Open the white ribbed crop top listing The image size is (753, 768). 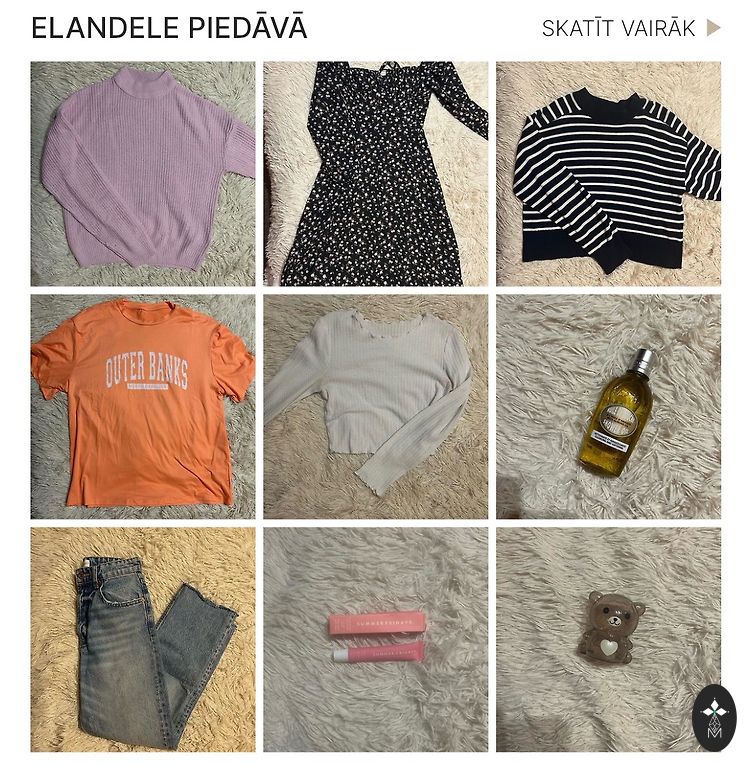click(376, 406)
